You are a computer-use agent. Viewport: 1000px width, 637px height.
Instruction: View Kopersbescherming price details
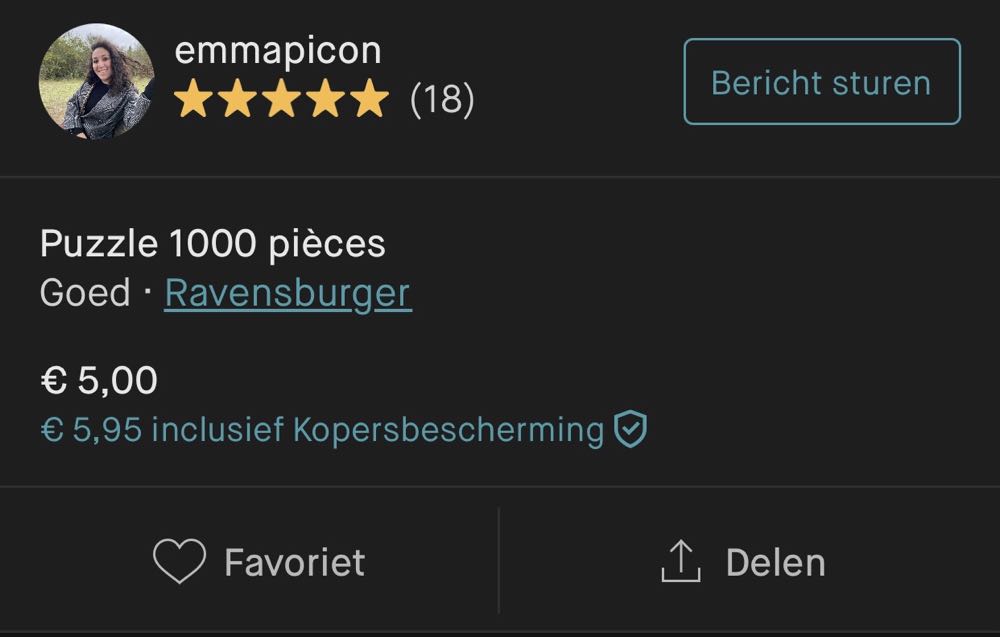click(x=343, y=430)
